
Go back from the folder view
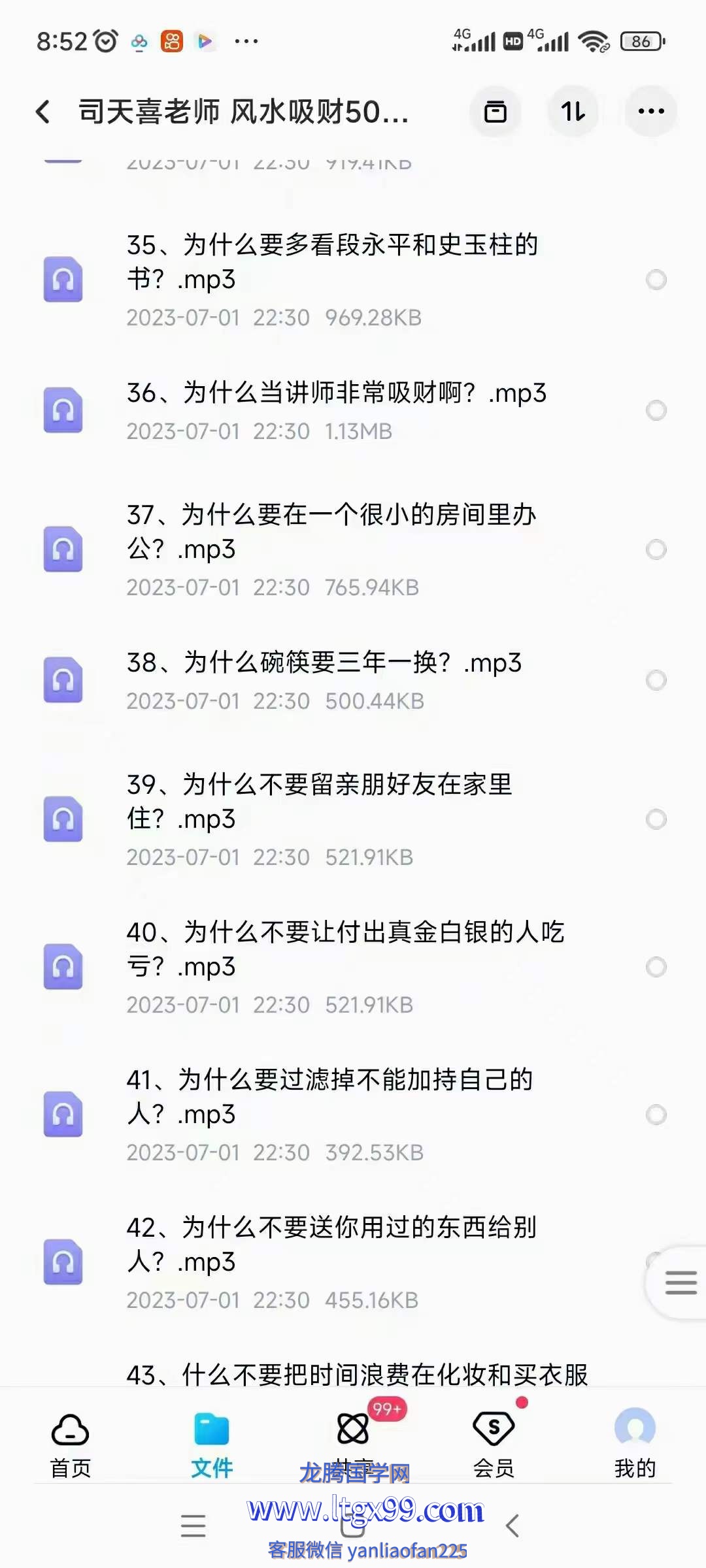coord(43,112)
